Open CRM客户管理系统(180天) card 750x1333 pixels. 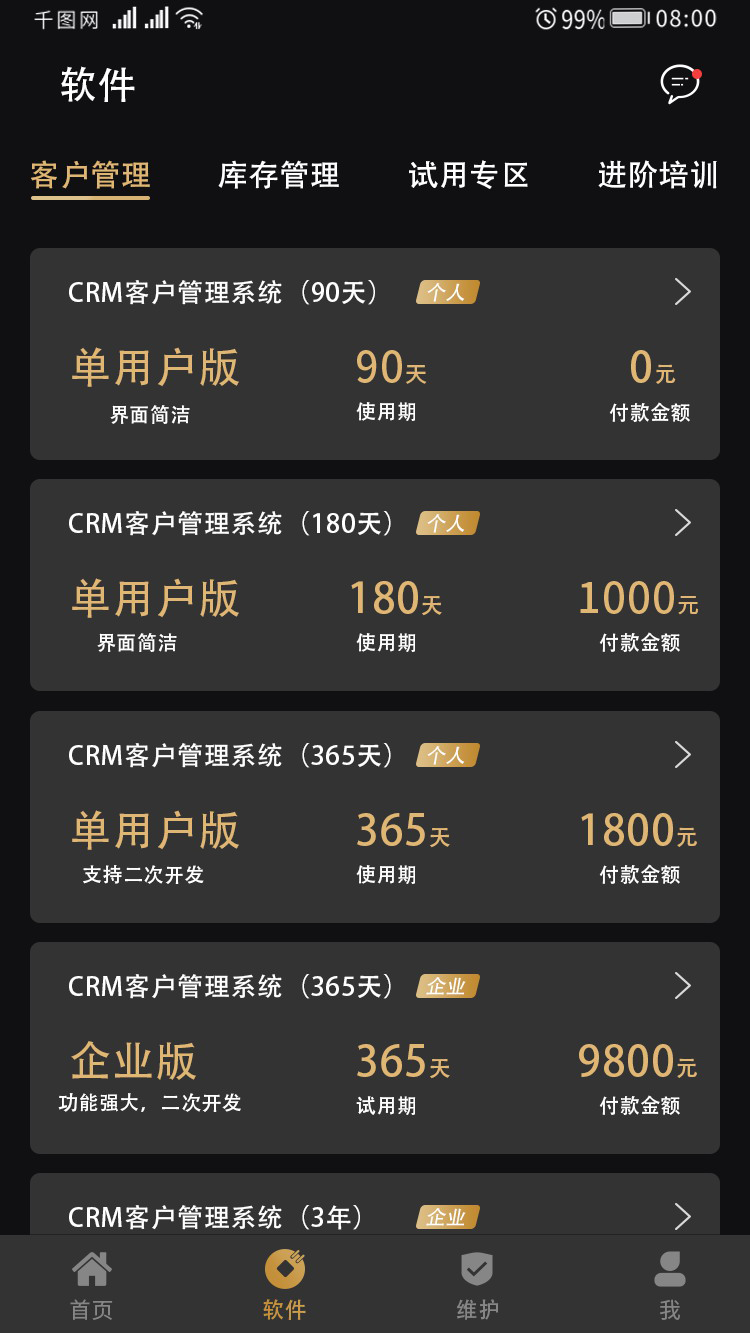pos(375,585)
